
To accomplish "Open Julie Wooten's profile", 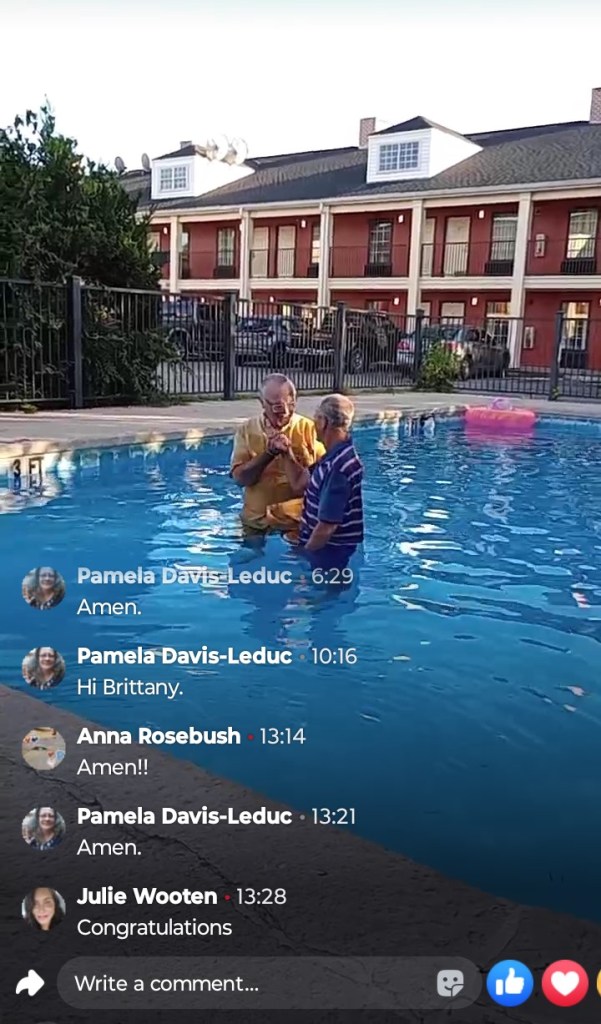I will click(x=146, y=896).
